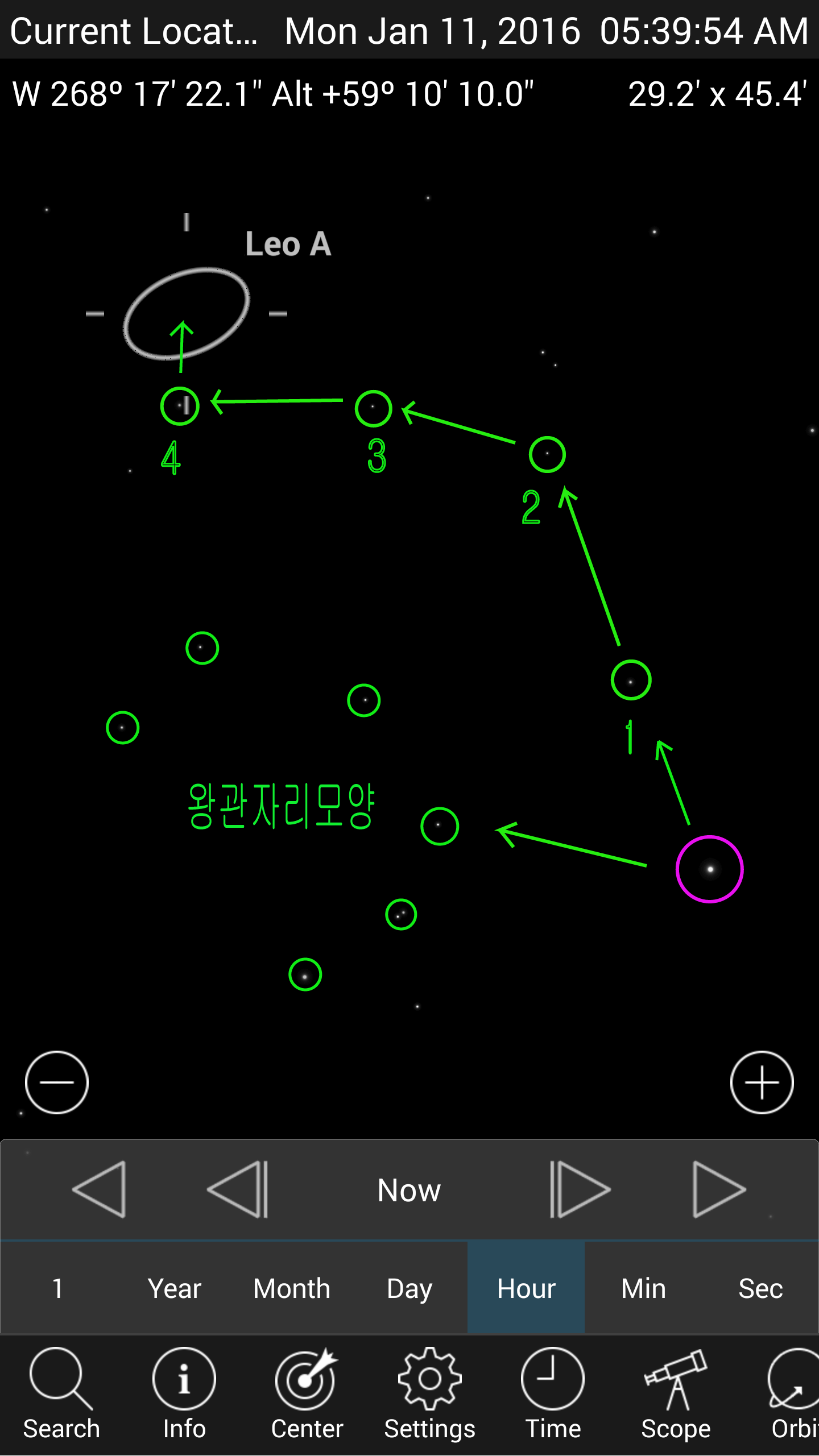
Task: Reset time to Now
Action: click(409, 1190)
